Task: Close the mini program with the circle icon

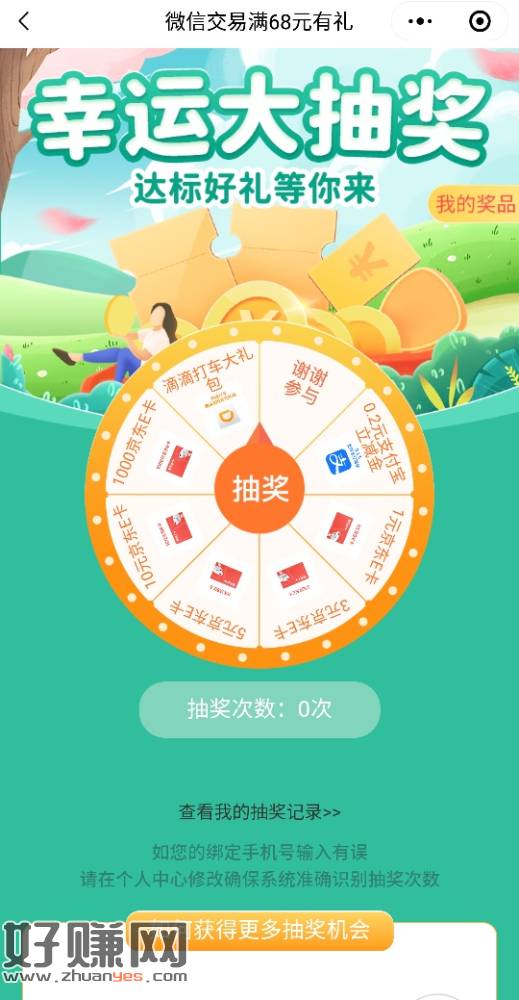Action: click(x=479, y=22)
